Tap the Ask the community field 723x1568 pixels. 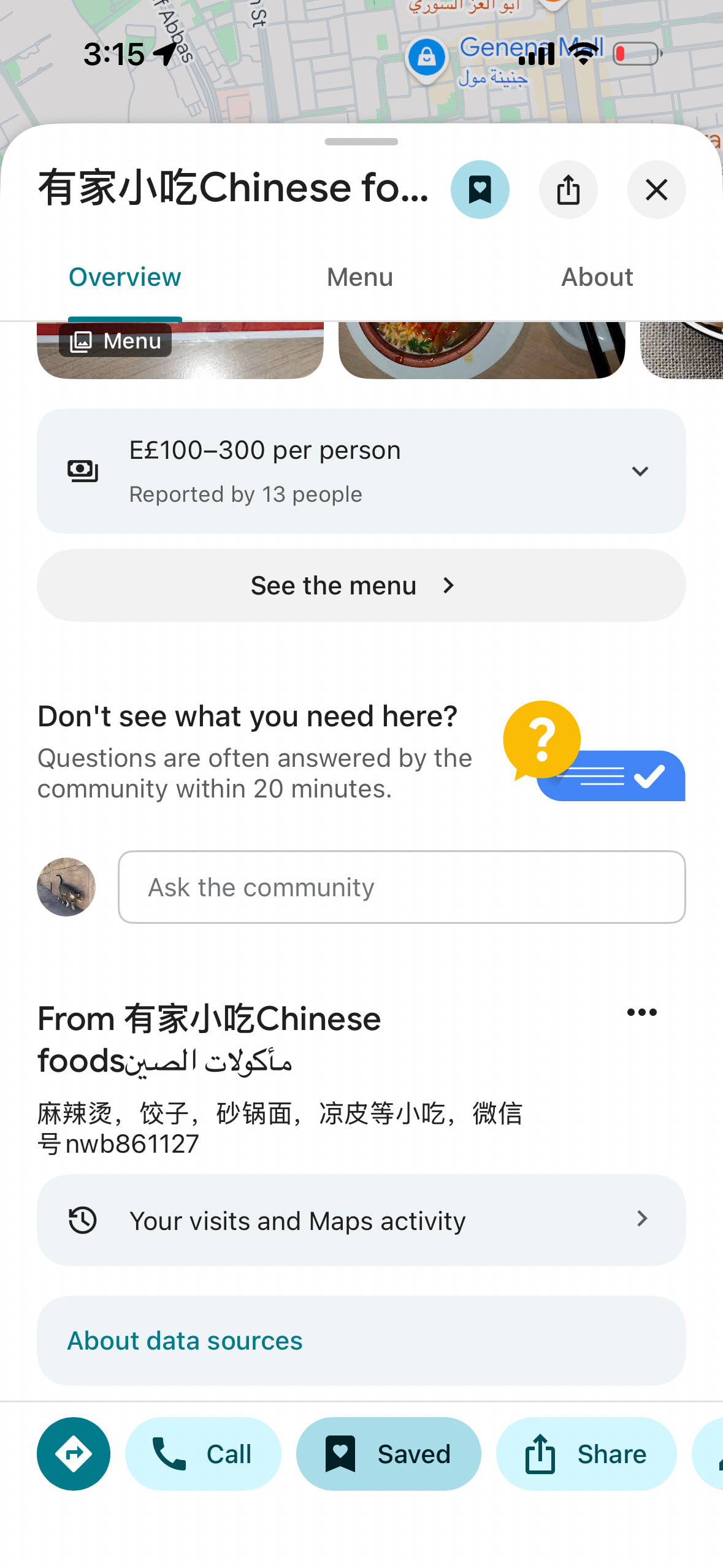402,887
